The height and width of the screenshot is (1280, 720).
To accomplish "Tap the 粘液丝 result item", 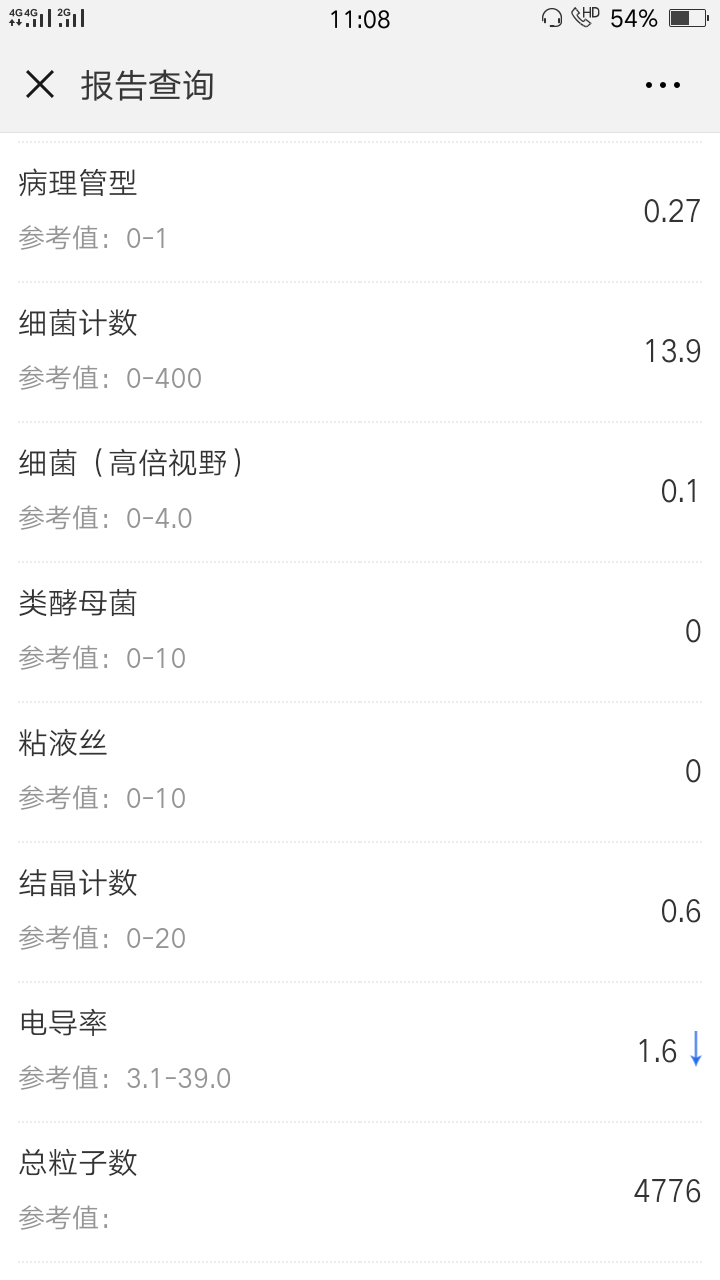I will click(360, 770).
